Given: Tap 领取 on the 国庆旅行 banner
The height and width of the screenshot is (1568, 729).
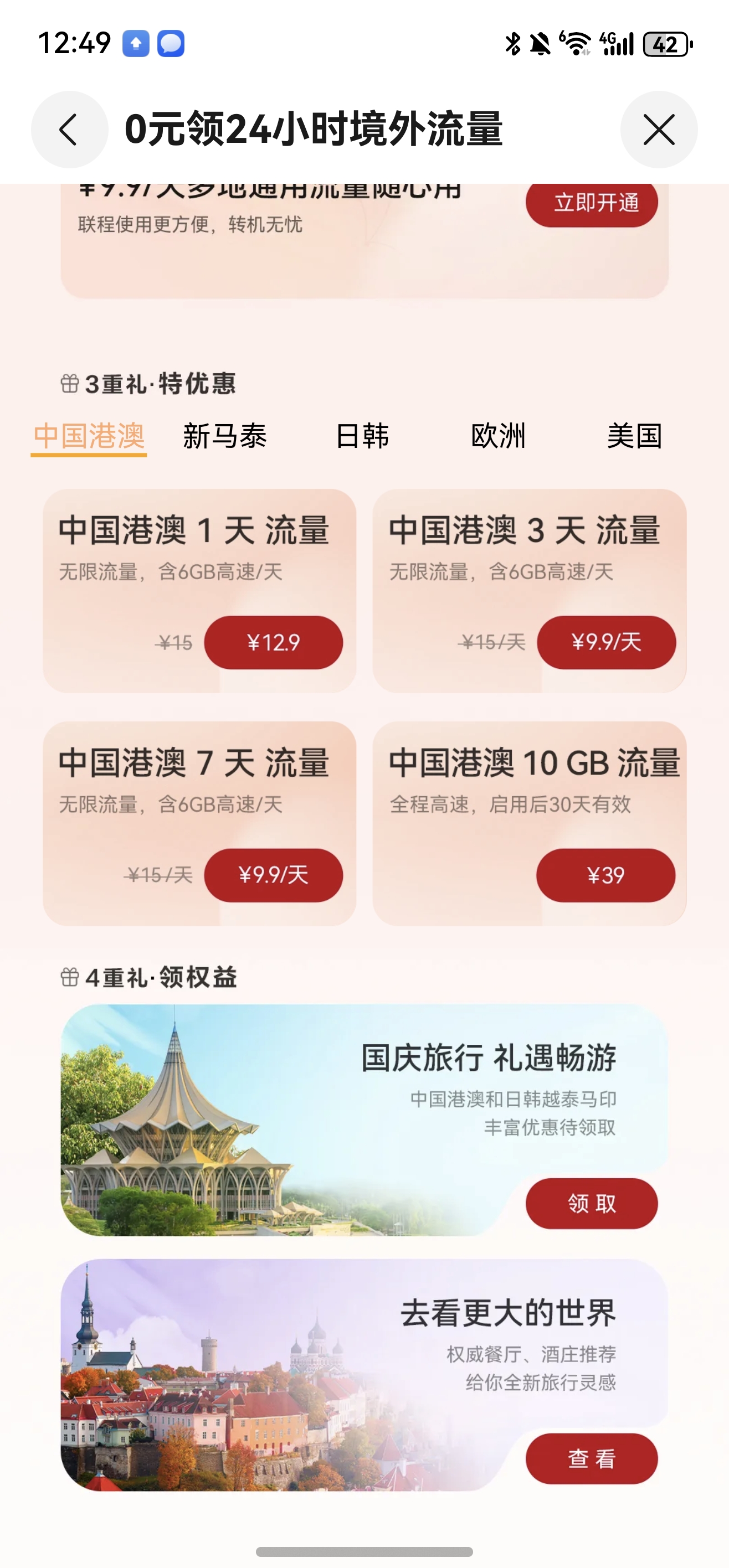Looking at the screenshot, I should (592, 1203).
